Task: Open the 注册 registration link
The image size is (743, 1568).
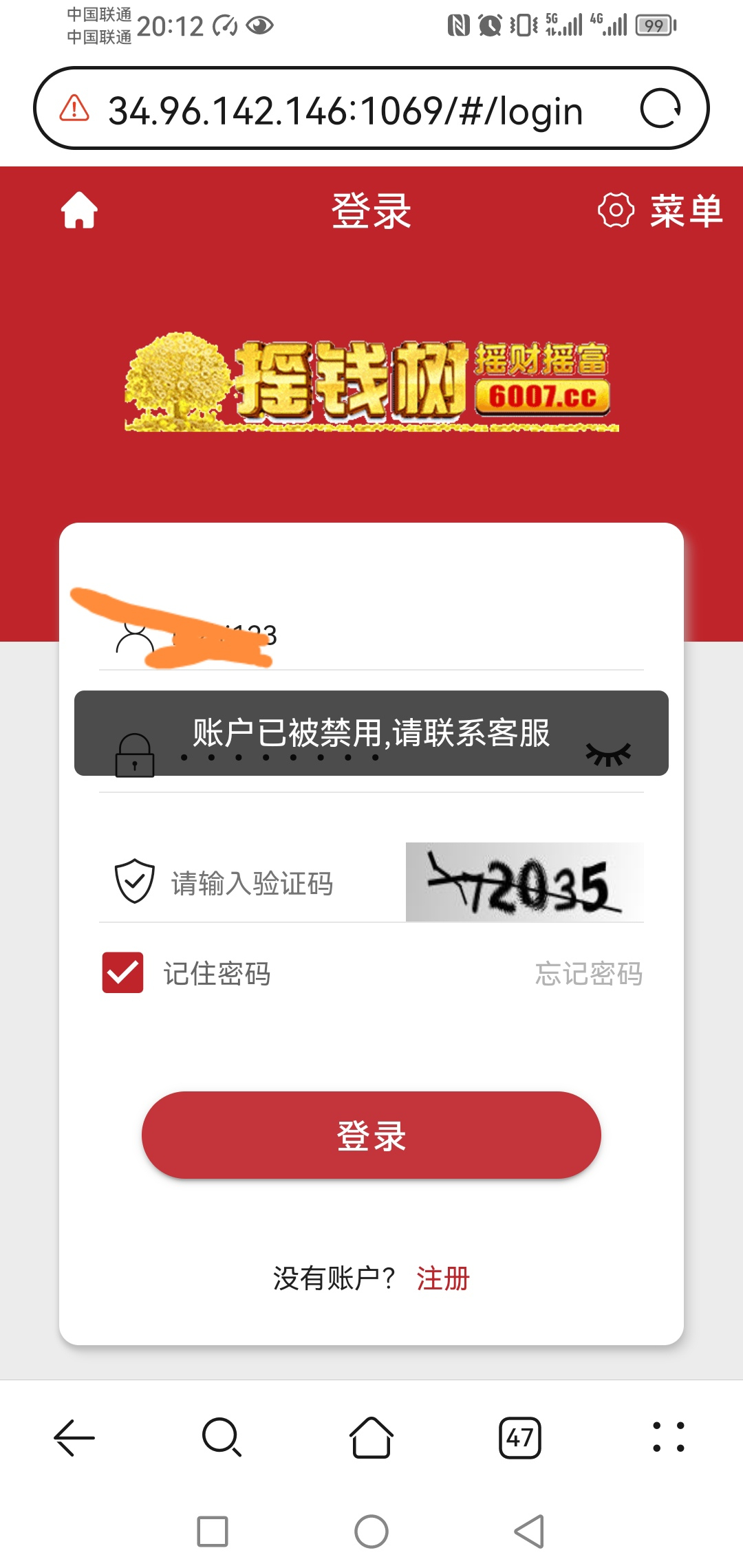Action: point(442,1278)
